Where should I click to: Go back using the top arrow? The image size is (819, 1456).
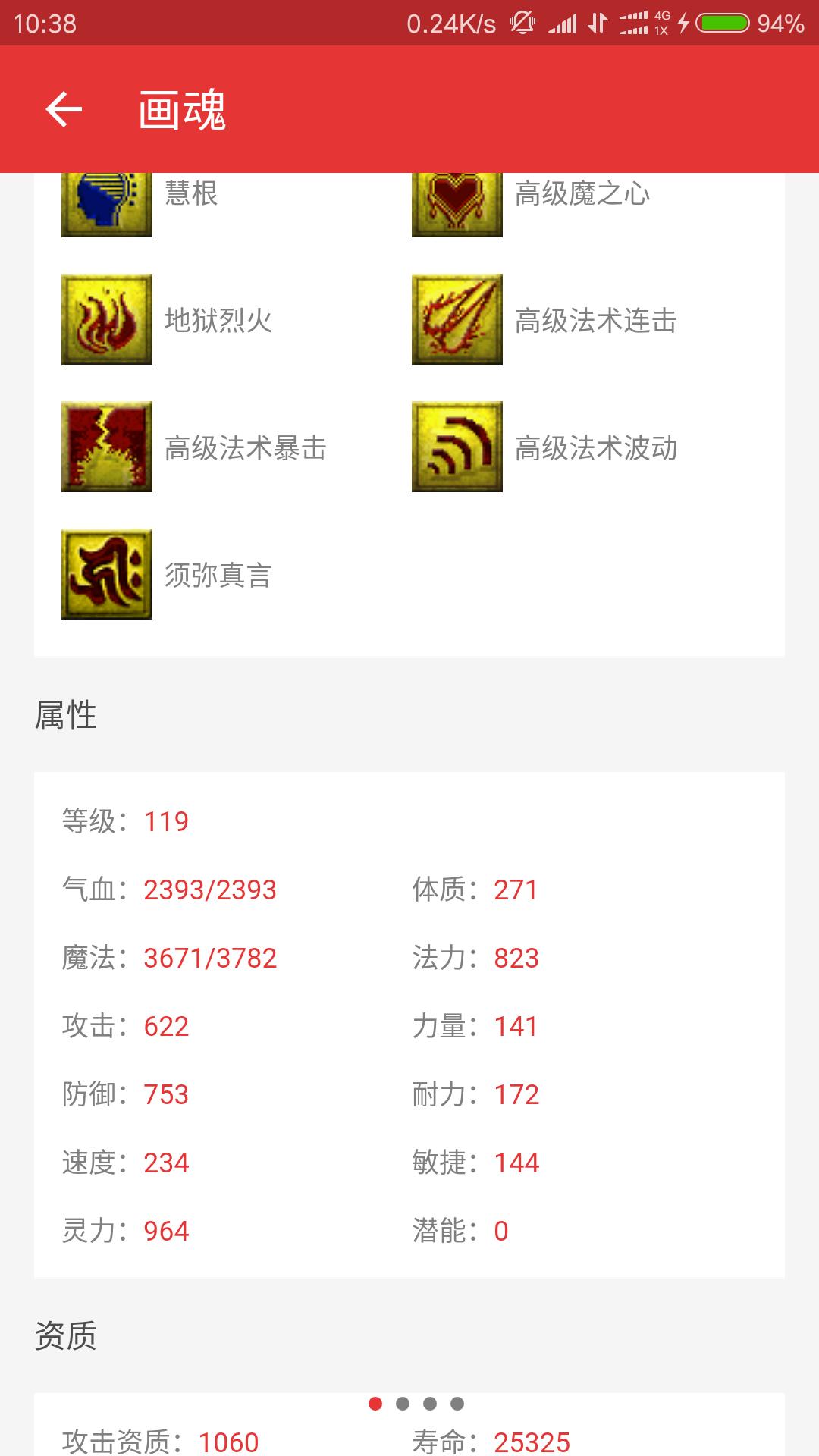pos(64,110)
